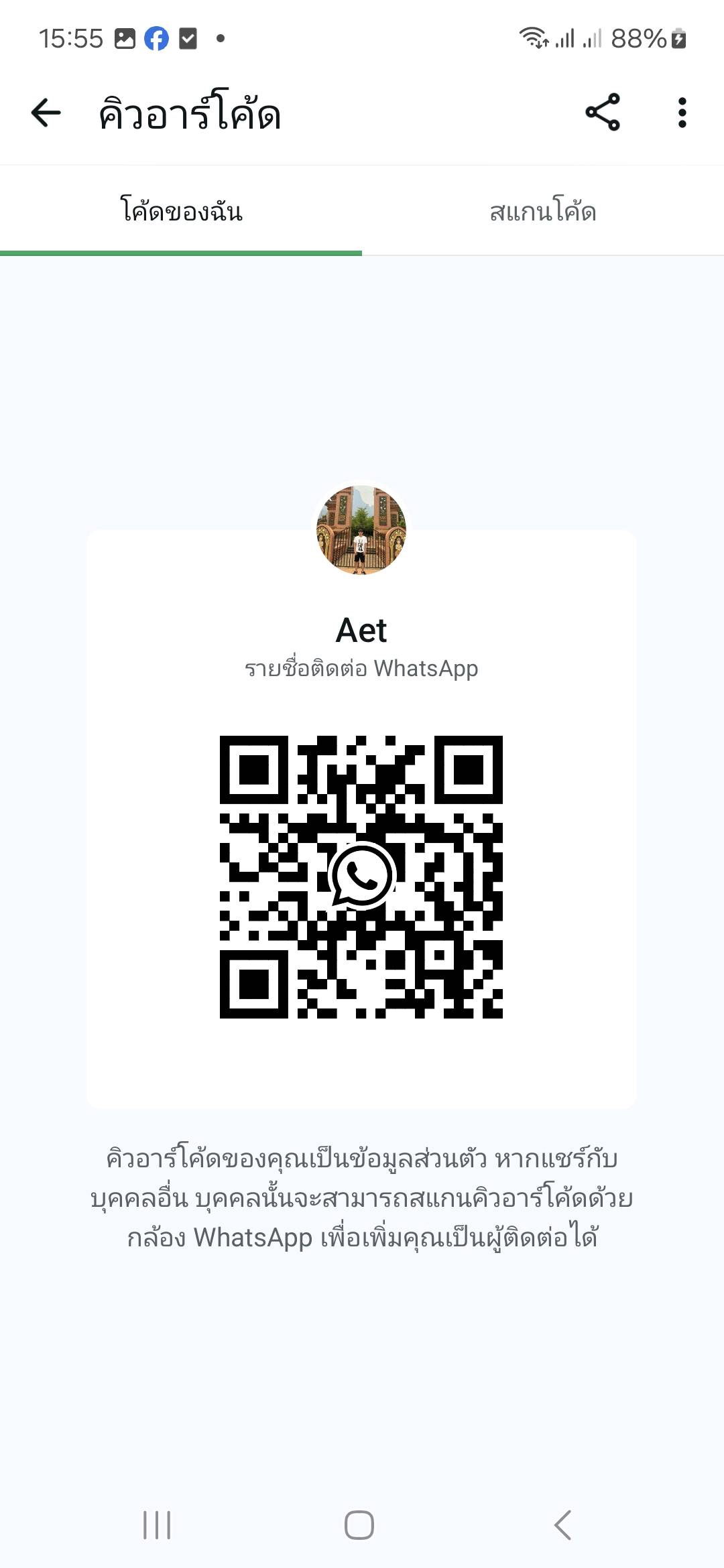This screenshot has height=1568, width=724.
Task: Go back from the คิวอาร์โค้ด screen
Action: [x=46, y=113]
